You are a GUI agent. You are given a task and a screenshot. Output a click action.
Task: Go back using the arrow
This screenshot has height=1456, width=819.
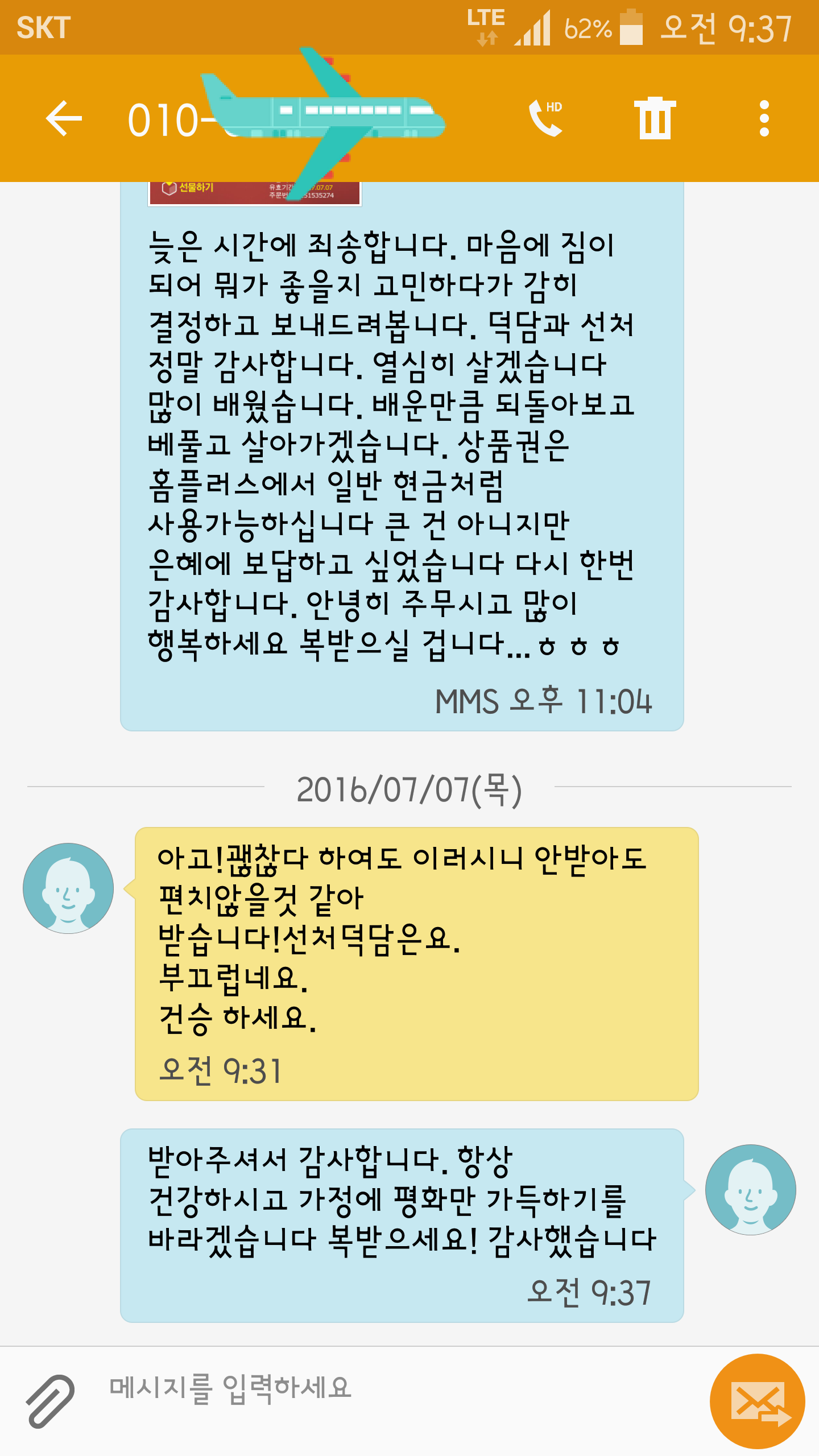64,118
